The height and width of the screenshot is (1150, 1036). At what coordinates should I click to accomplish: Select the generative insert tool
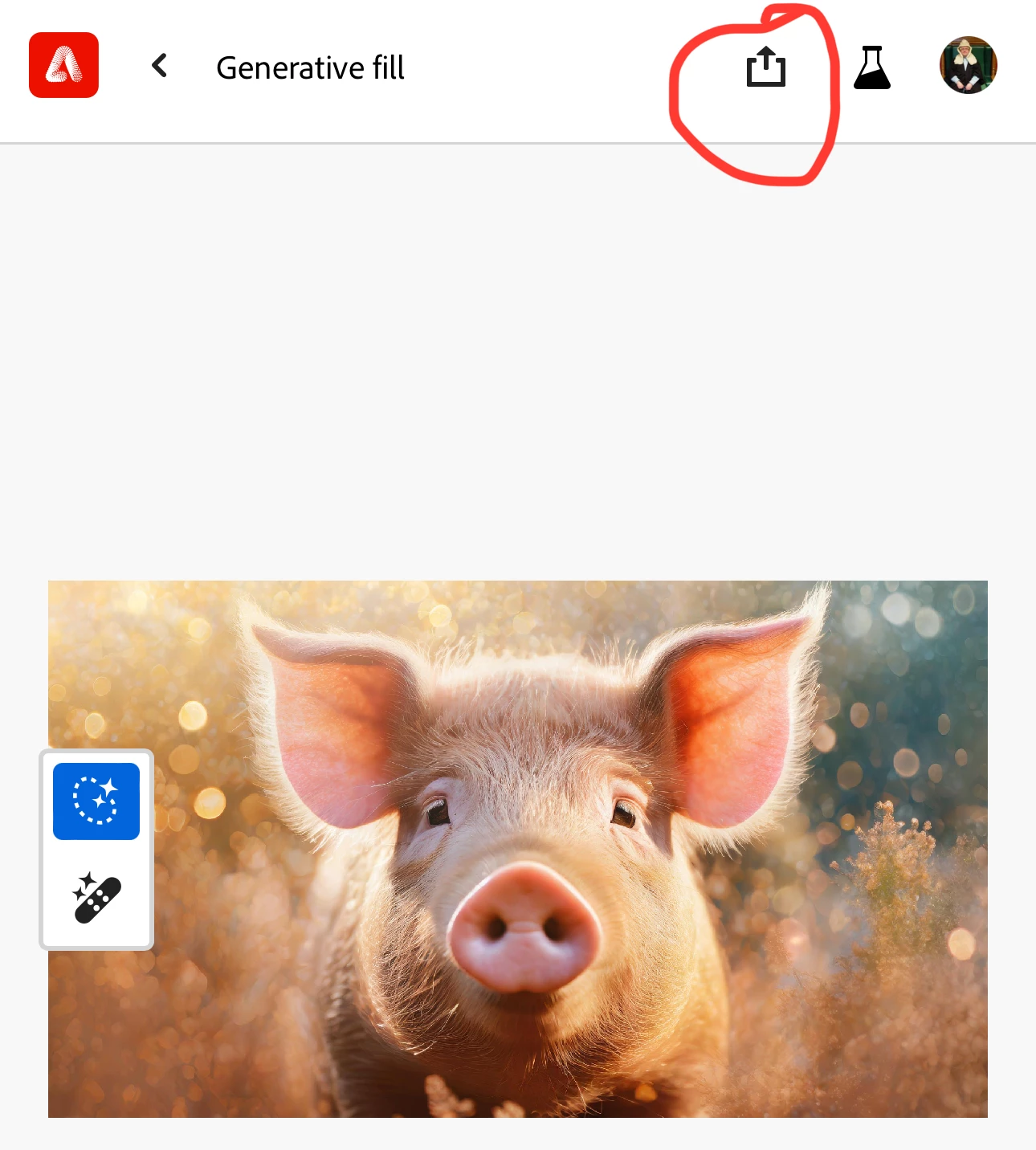pyautogui.click(x=96, y=801)
